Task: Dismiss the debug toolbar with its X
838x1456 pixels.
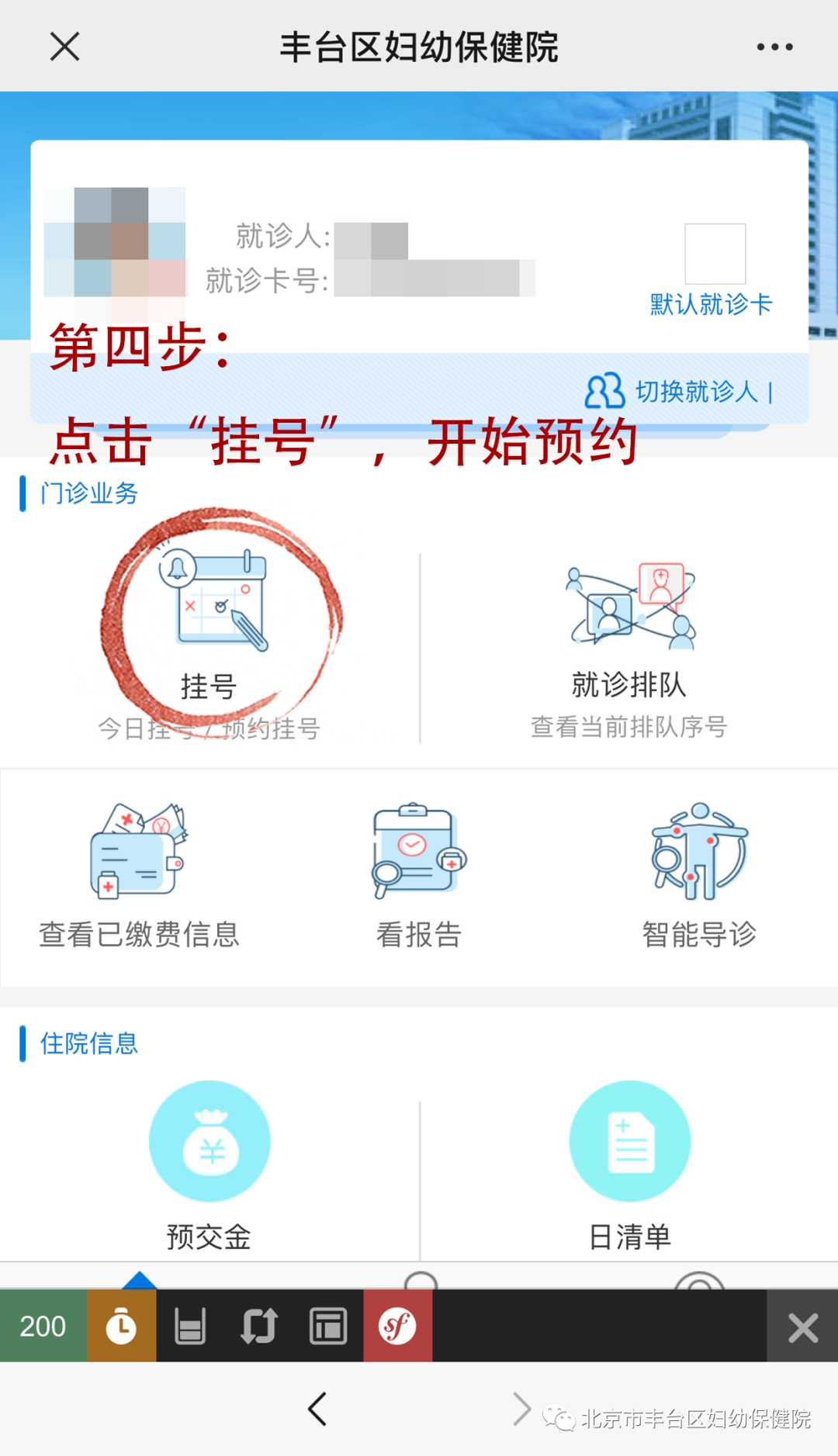Action: pos(802,1327)
